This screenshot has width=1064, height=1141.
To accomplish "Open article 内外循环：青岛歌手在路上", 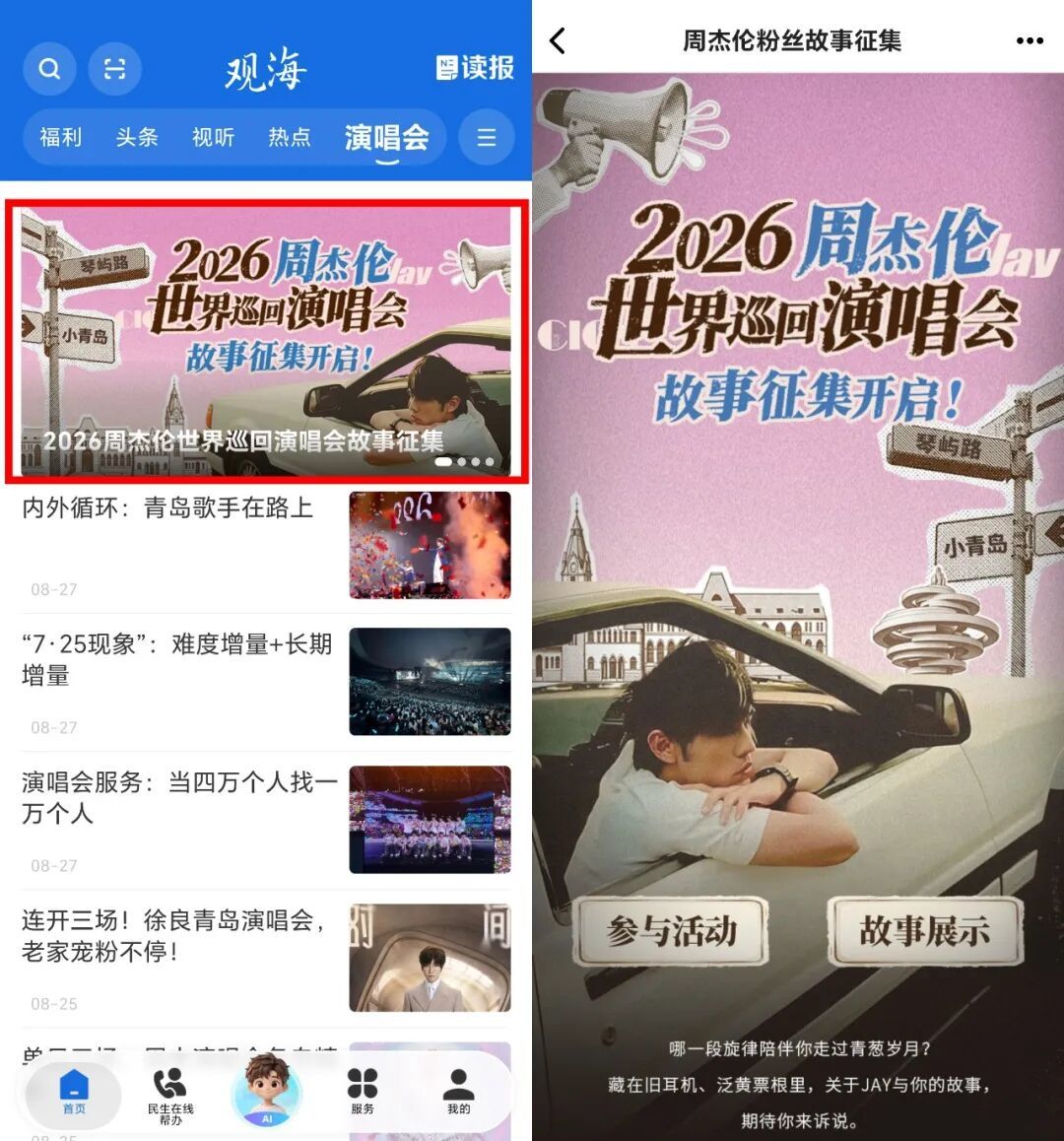I will (x=266, y=545).
